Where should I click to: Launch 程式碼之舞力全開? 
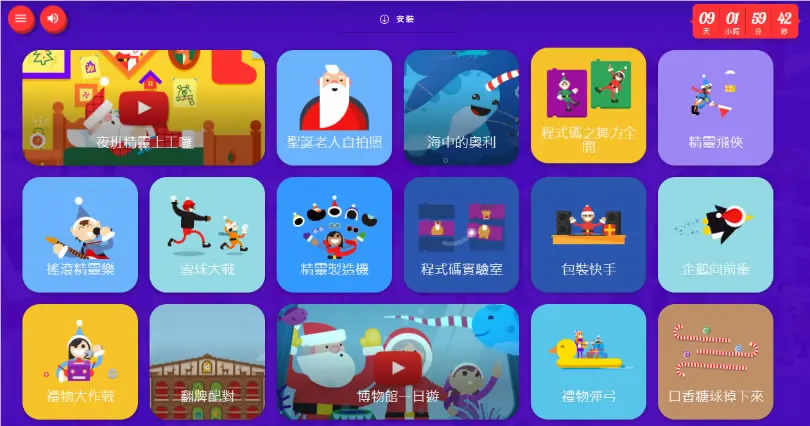pos(588,106)
